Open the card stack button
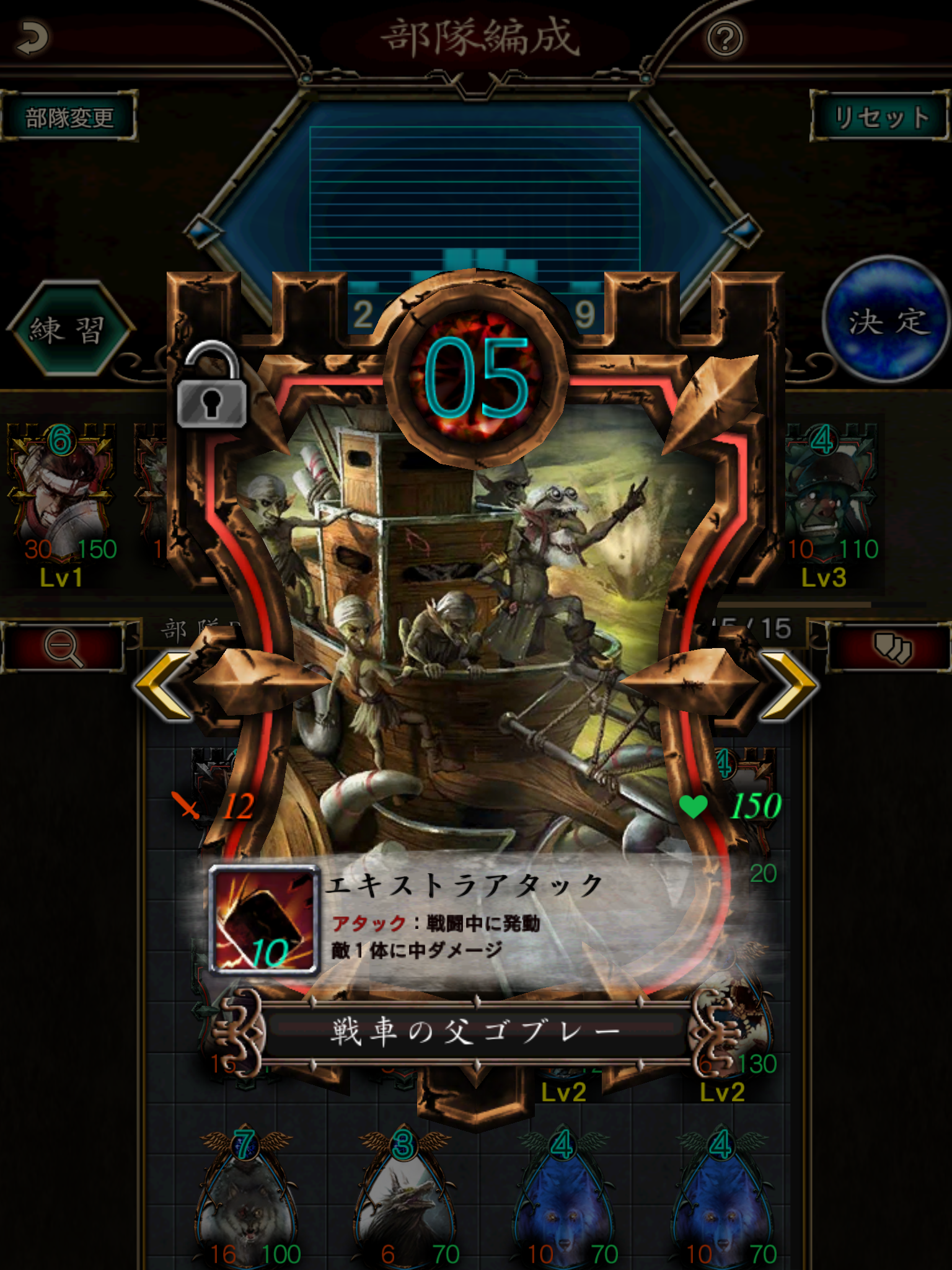Viewport: 952px width, 1270px height. (891, 648)
